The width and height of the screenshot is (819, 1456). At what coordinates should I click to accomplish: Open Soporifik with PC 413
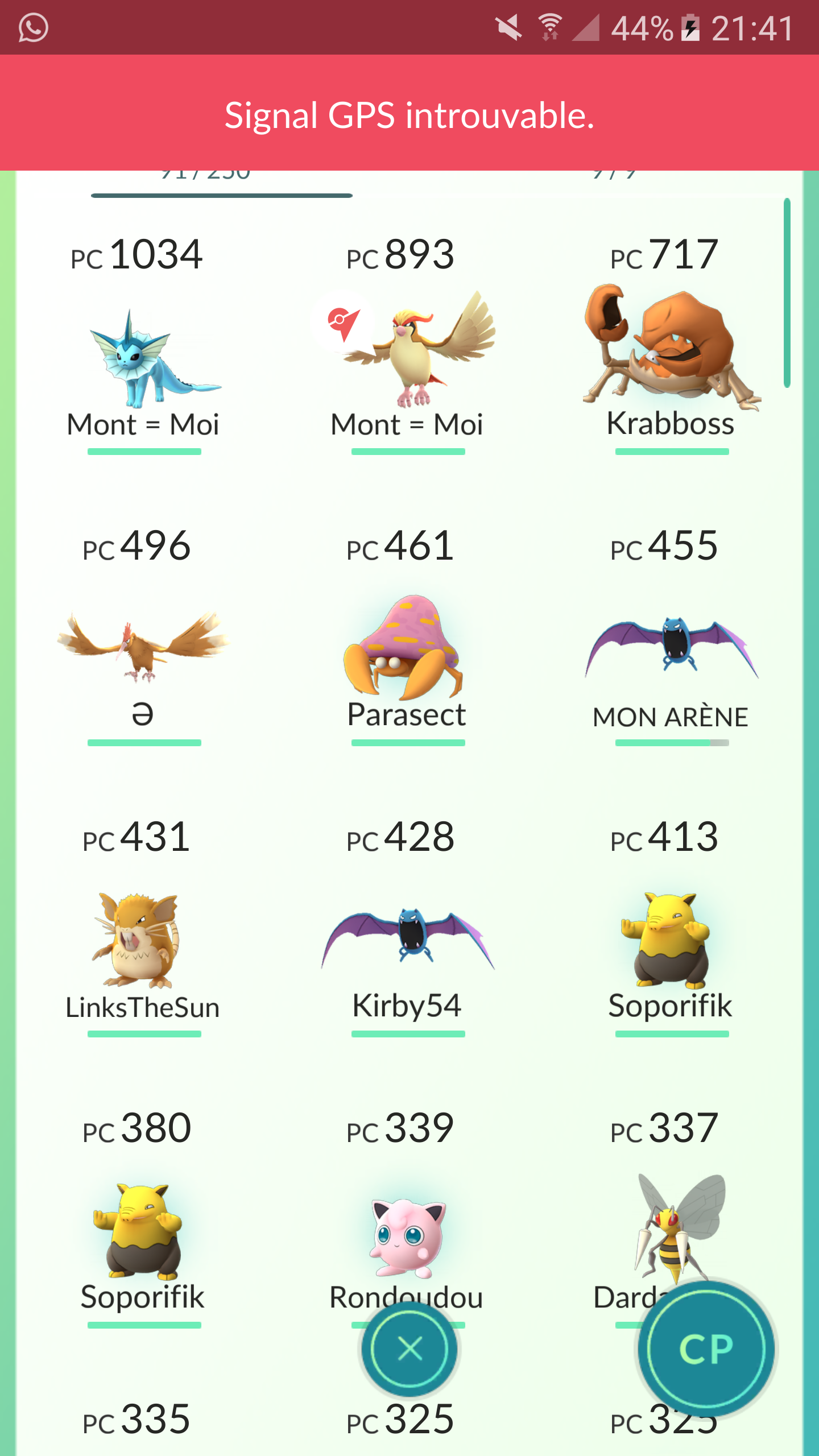click(x=671, y=941)
